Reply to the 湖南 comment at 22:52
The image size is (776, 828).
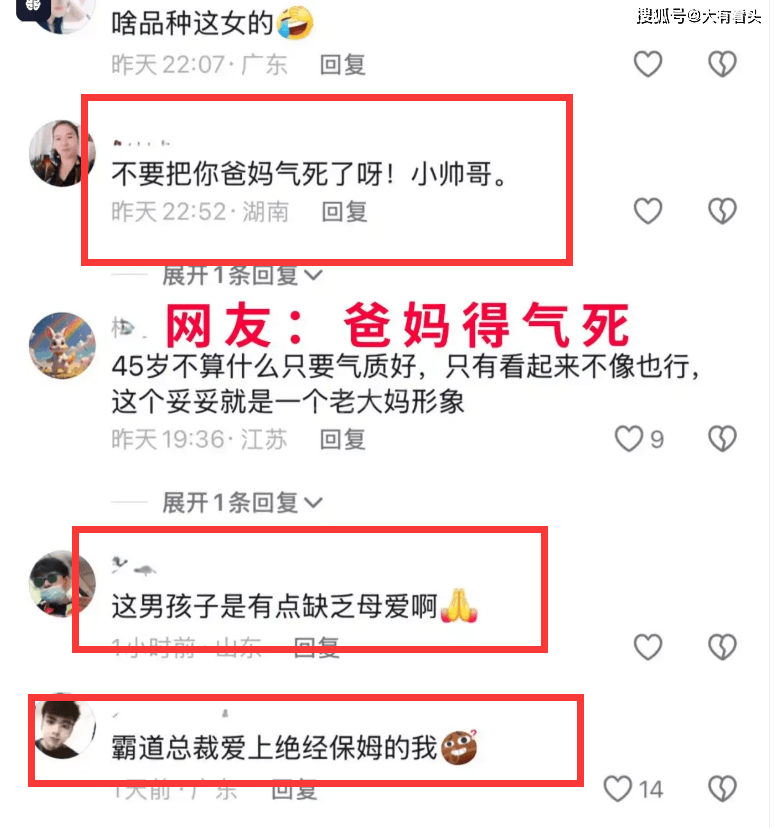pyautogui.click(x=345, y=211)
